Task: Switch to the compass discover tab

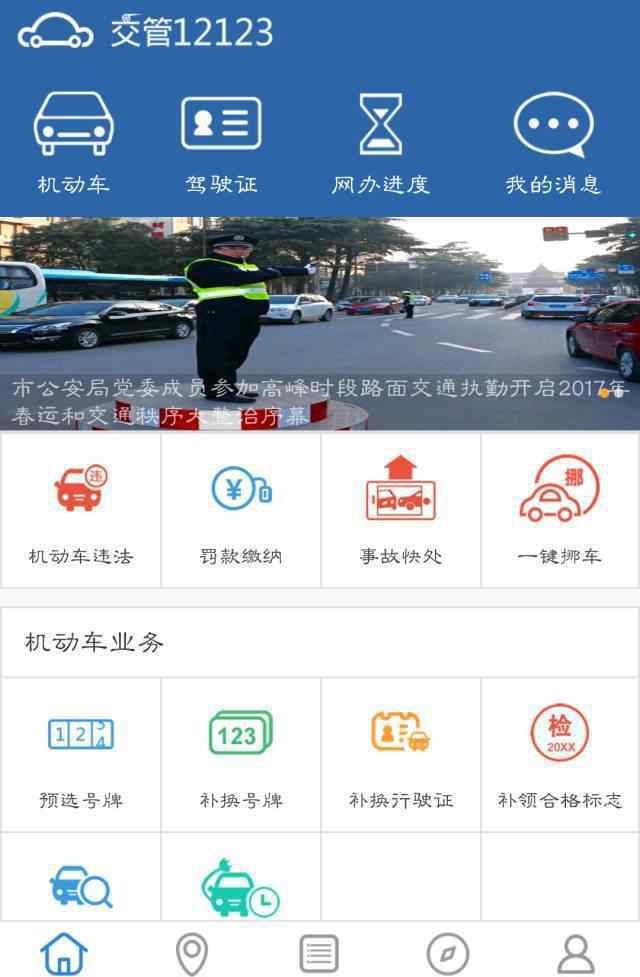Action: point(447,951)
